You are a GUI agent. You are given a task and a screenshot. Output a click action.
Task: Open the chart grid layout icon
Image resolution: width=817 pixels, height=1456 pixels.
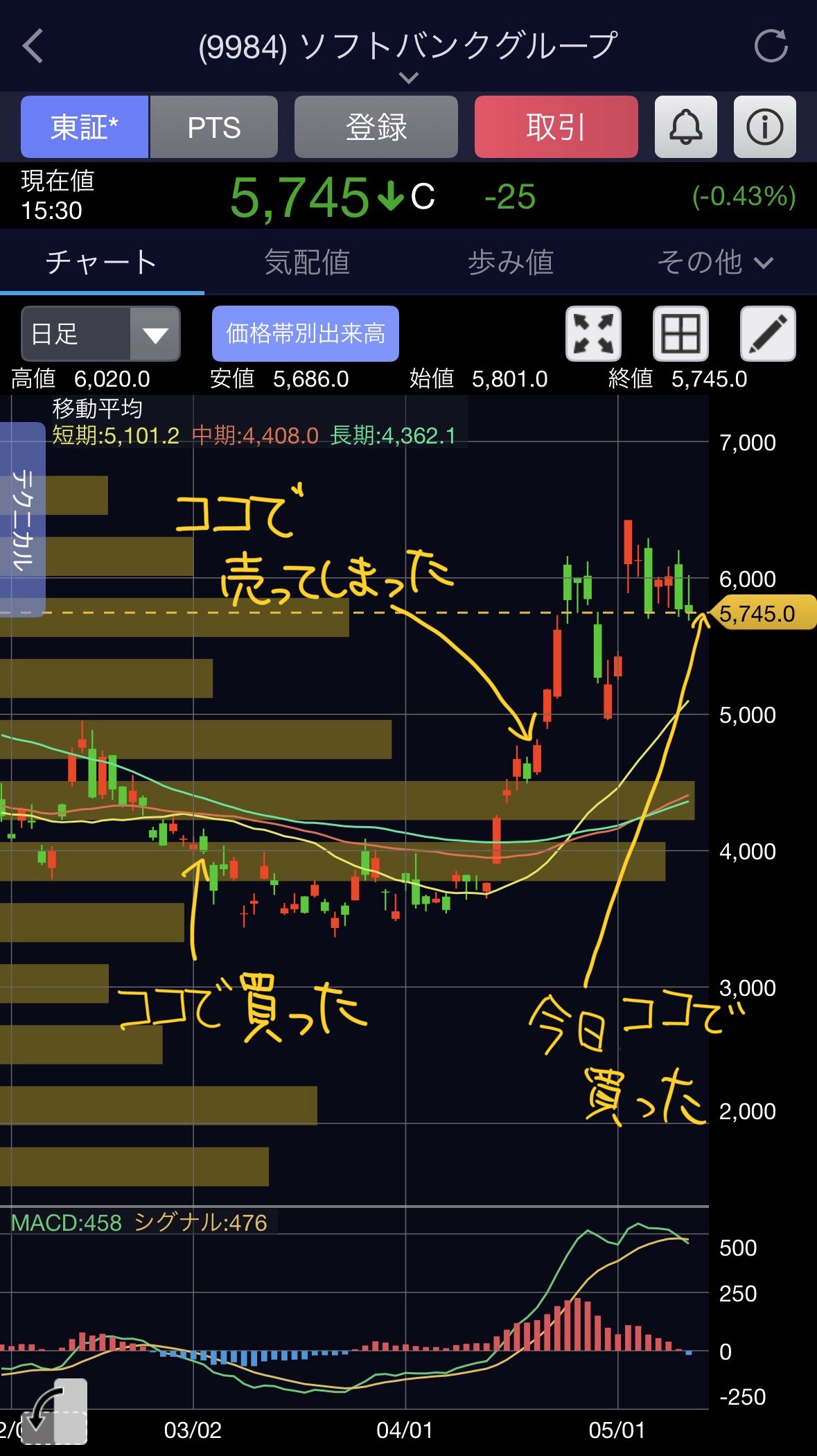[680, 334]
